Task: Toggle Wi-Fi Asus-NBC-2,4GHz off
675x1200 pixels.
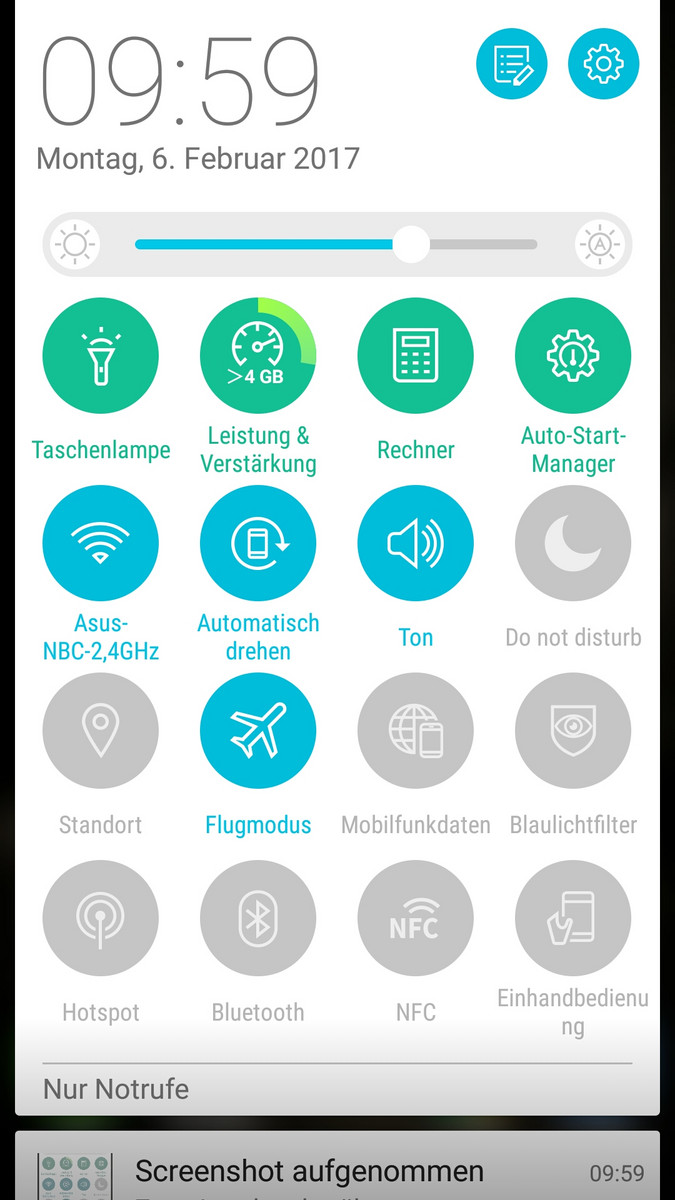Action: (x=100, y=543)
